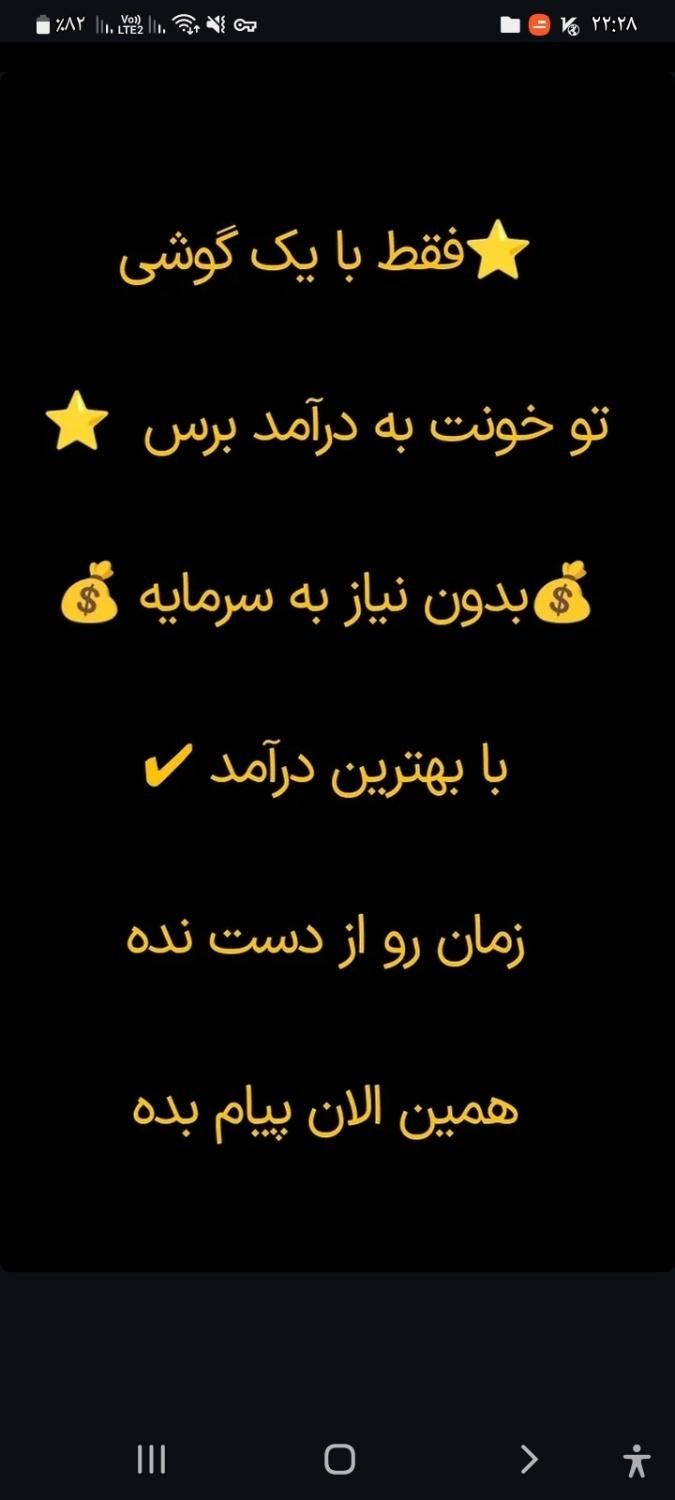The image size is (675, 1500).
Task: Go to the home screen
Action: pyautogui.click(x=340, y=1460)
